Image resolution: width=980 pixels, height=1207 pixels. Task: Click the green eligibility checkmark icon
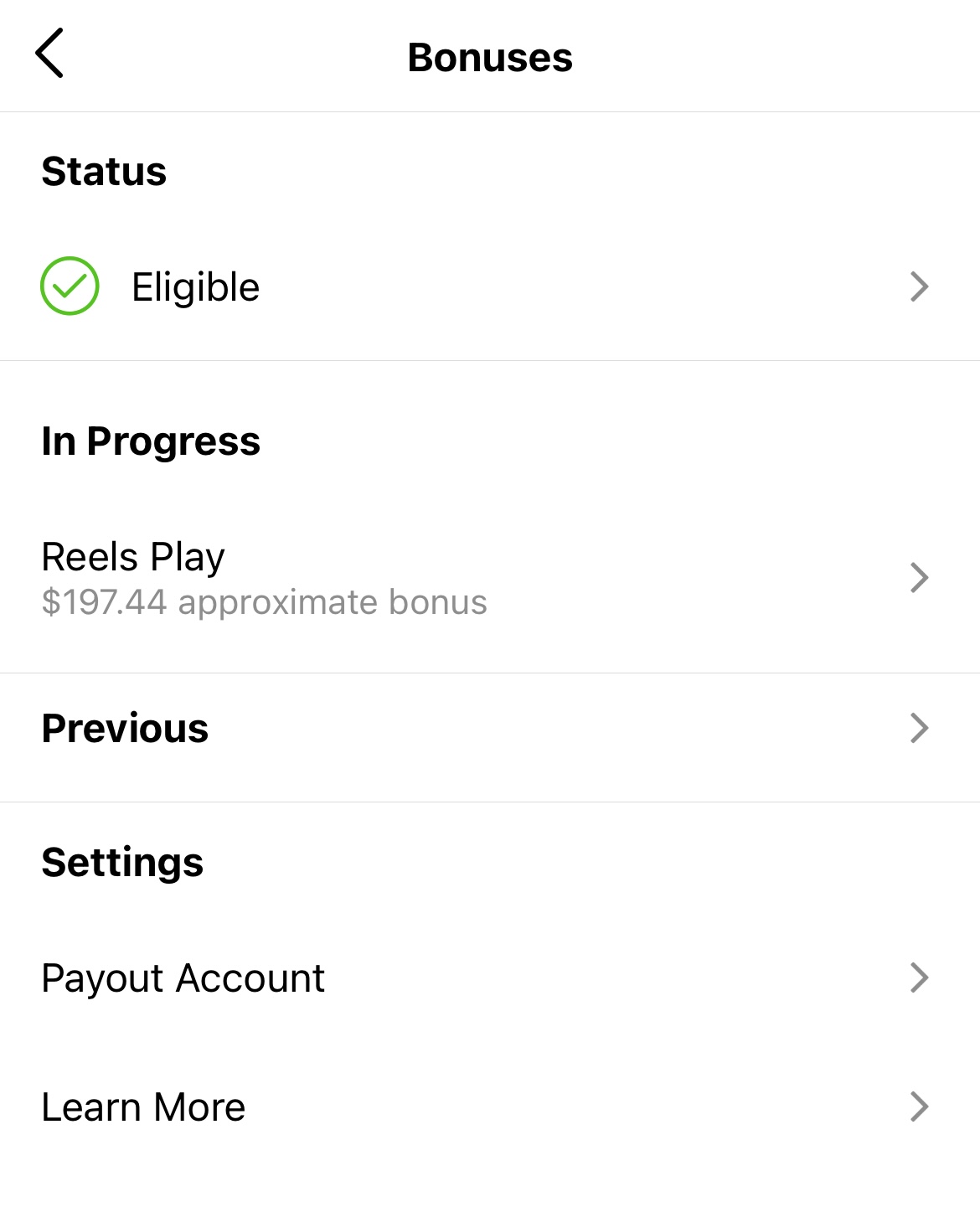click(x=70, y=286)
